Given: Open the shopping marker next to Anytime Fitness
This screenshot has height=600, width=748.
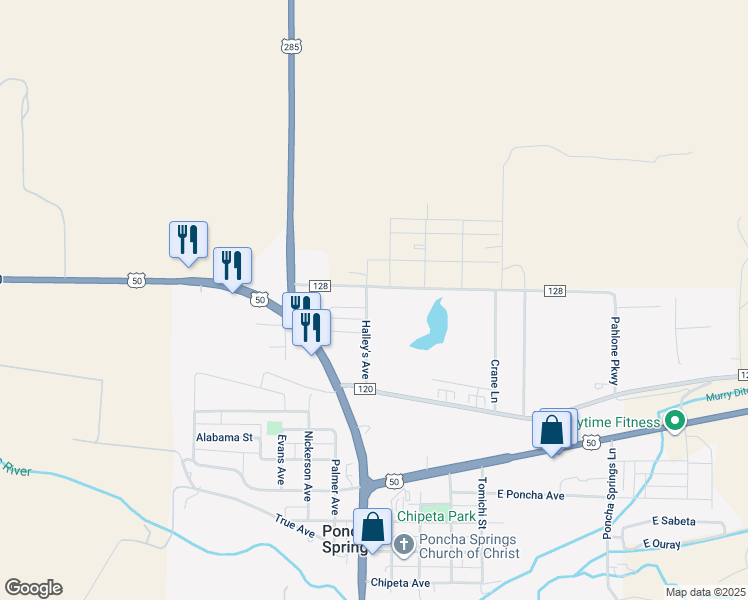Looking at the screenshot, I should click(551, 431).
